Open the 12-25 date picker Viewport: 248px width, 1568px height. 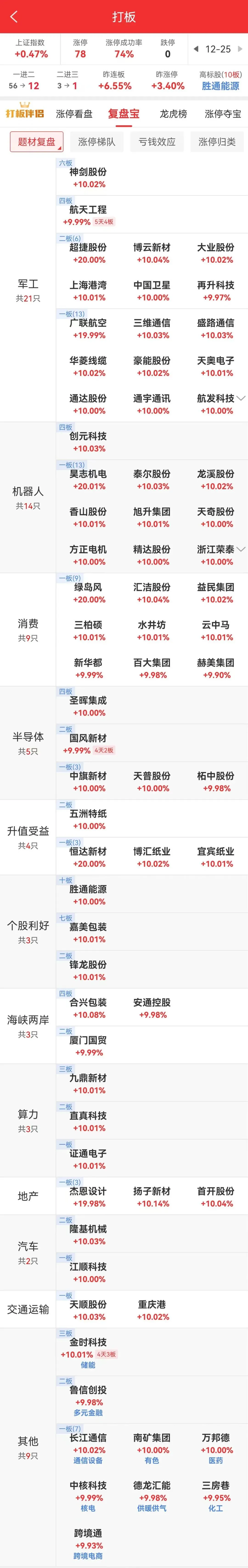tap(218, 49)
